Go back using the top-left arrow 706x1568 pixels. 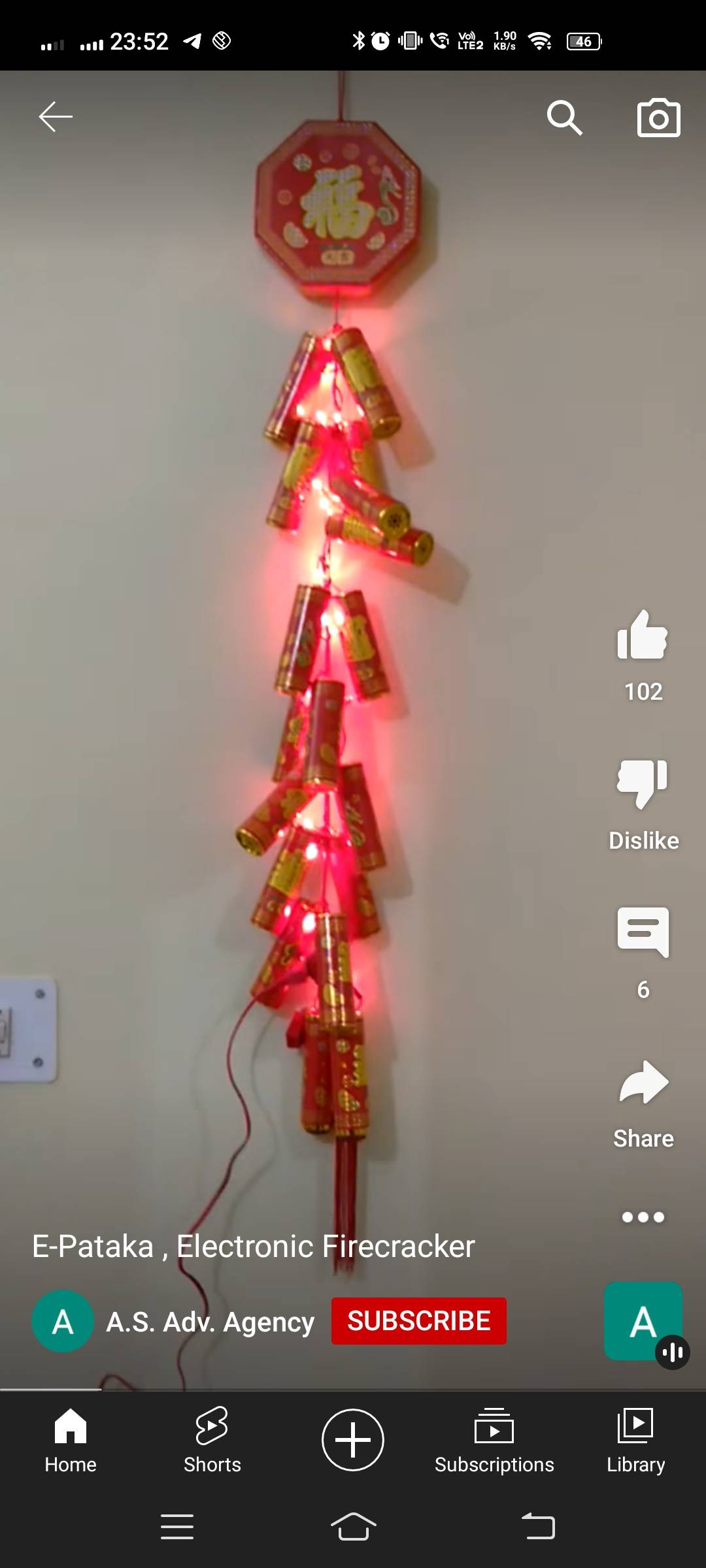tap(56, 117)
